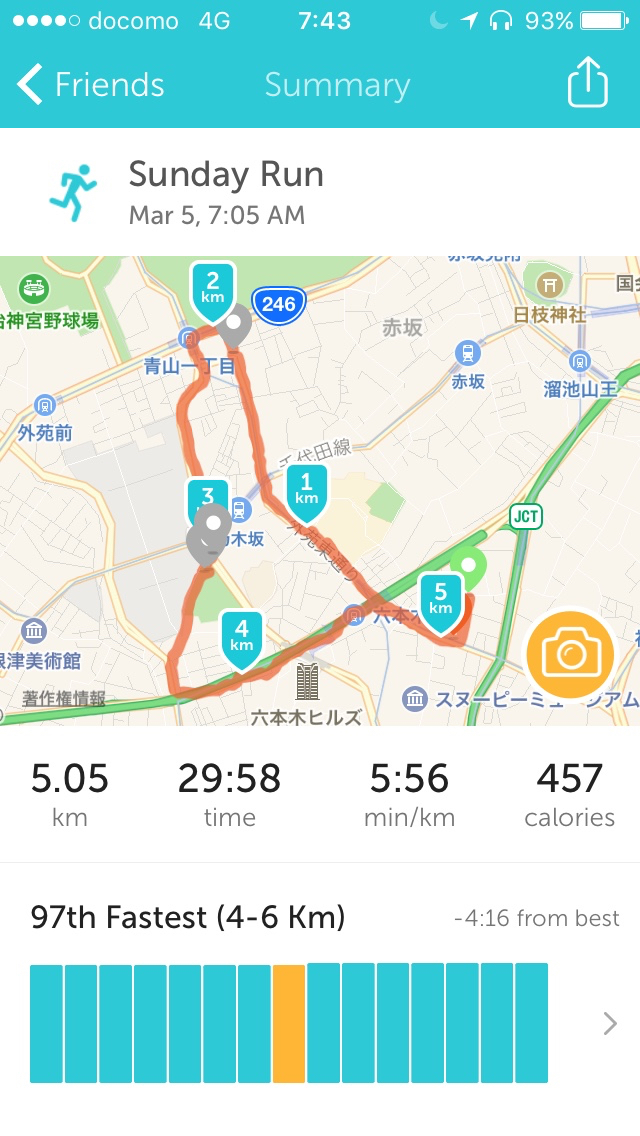Share this run summary
This screenshot has height=1136, width=640.
pos(587,83)
